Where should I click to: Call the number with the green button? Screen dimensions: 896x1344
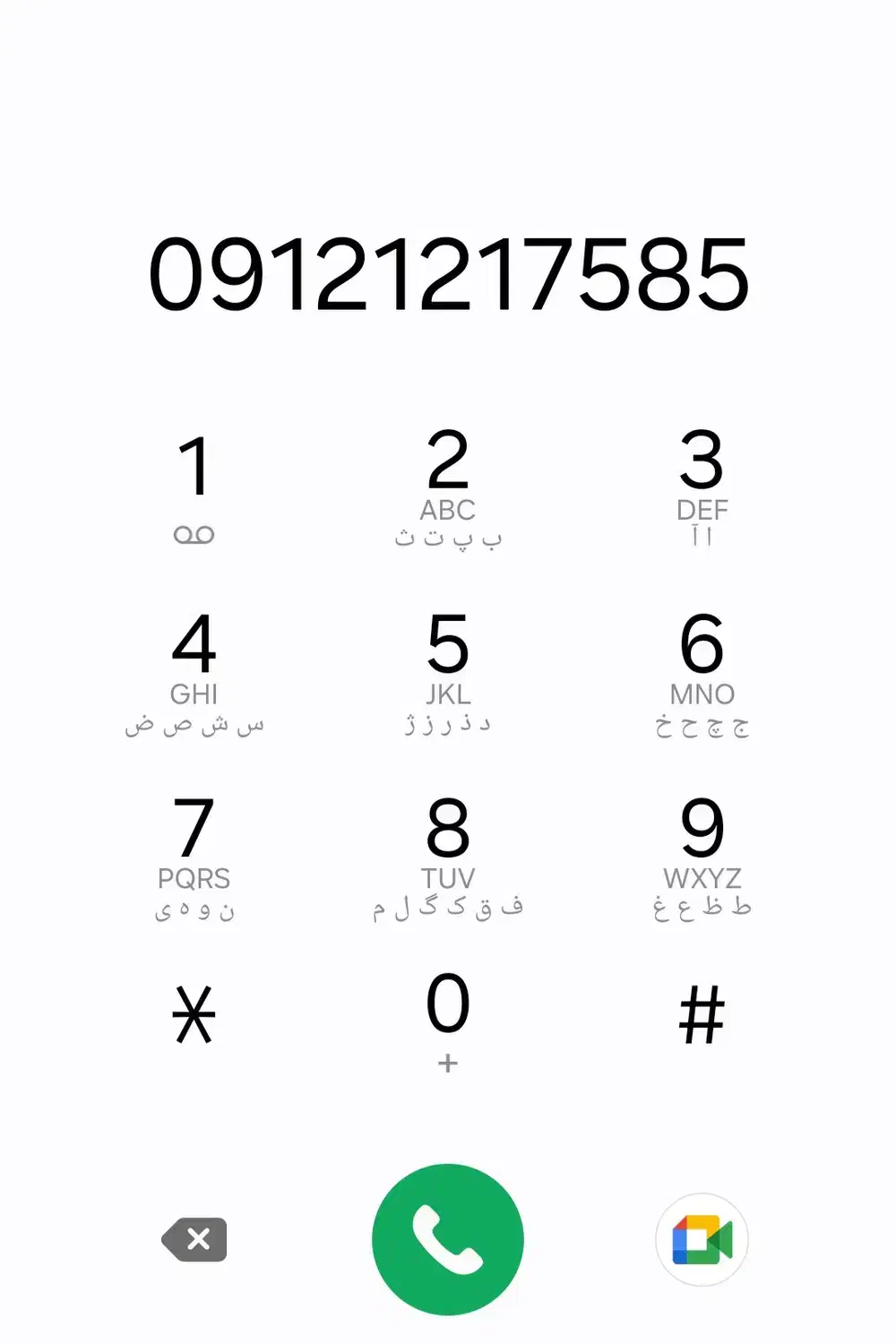point(448,1239)
